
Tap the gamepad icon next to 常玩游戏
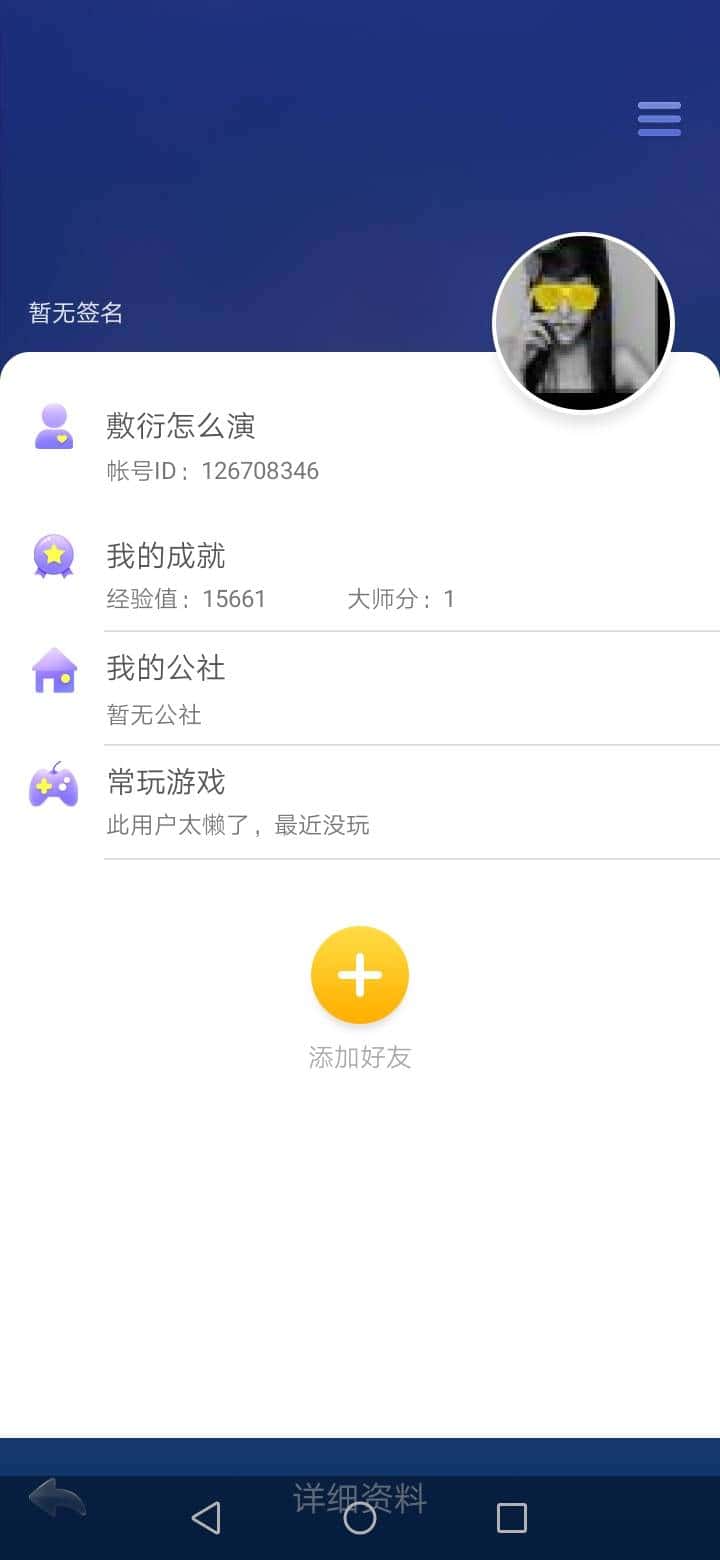click(x=53, y=786)
